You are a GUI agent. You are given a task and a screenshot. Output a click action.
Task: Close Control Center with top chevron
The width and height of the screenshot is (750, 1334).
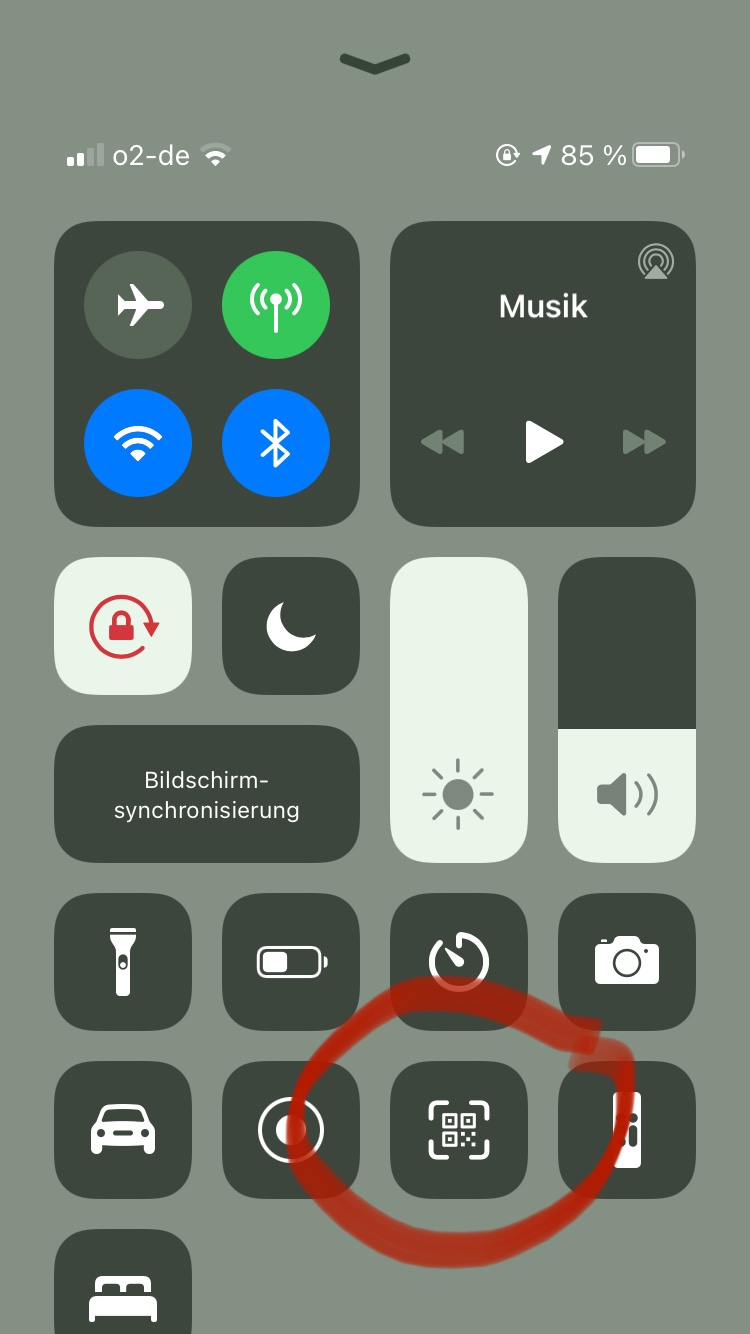375,63
